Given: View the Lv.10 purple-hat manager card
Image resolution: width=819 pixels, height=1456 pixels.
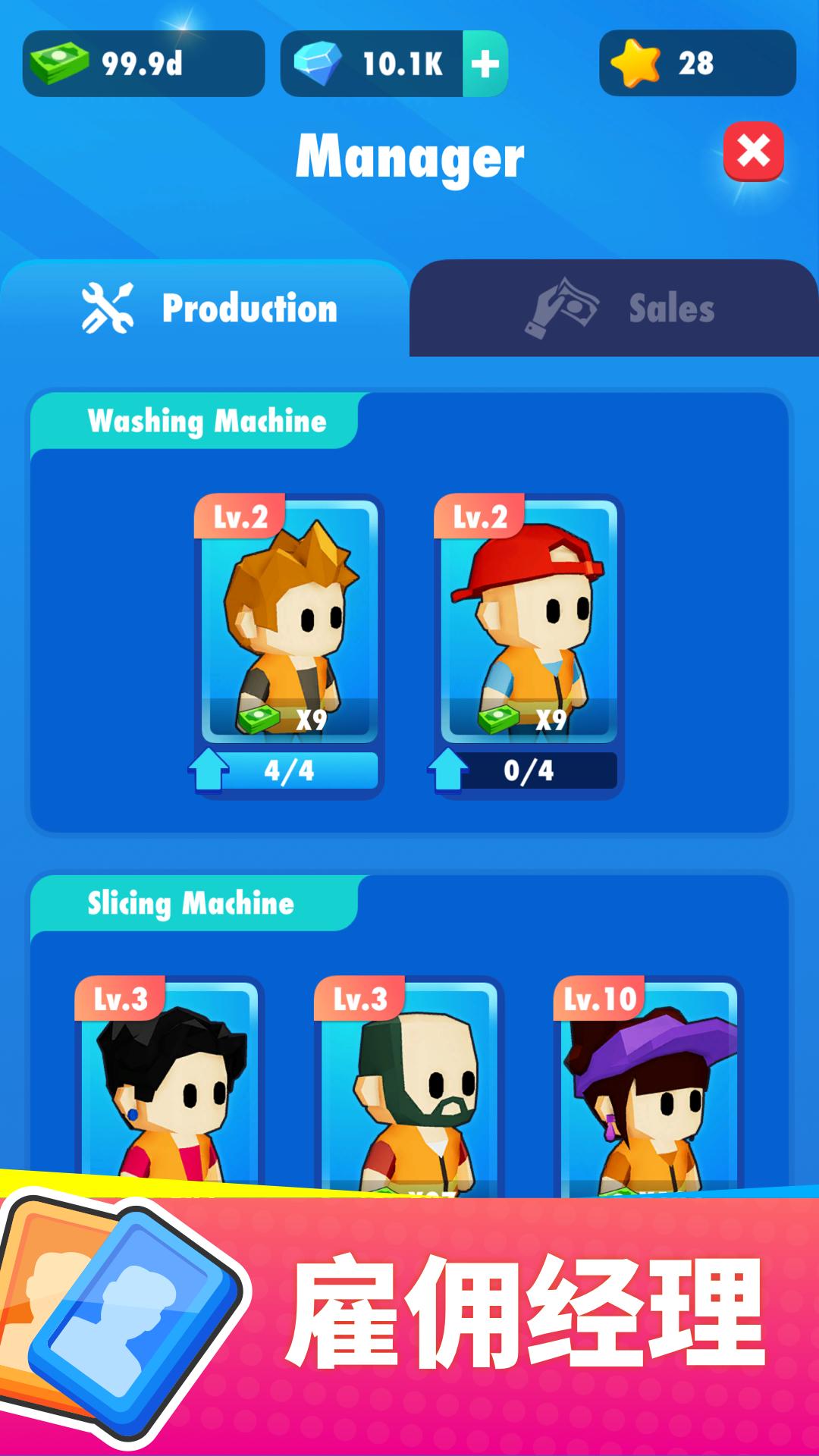Looking at the screenshot, I should pos(648,1084).
